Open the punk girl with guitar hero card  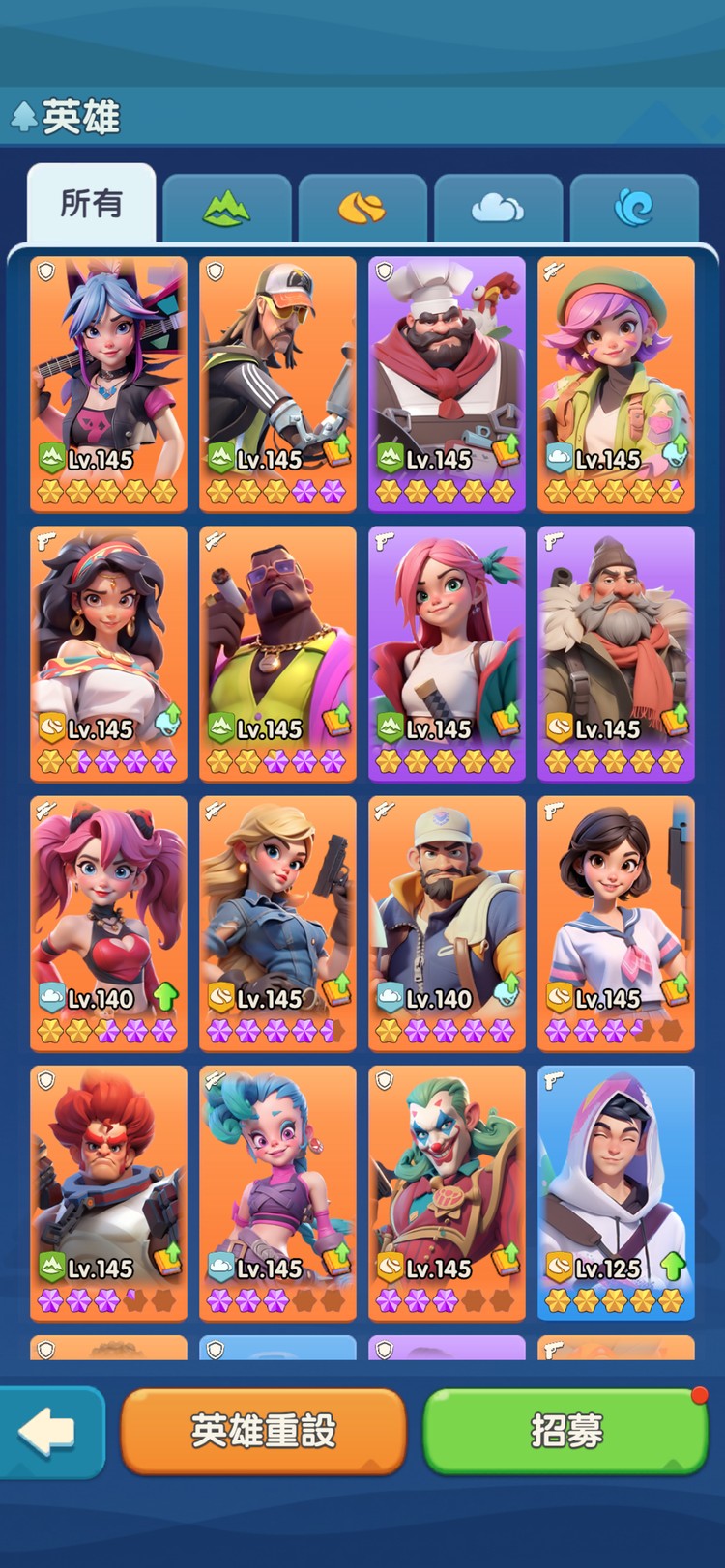click(x=108, y=382)
